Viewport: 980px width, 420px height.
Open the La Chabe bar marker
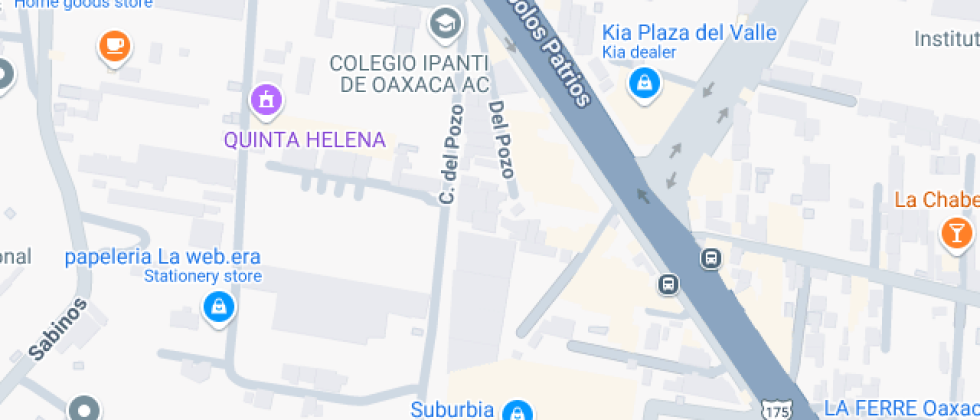coord(956,234)
